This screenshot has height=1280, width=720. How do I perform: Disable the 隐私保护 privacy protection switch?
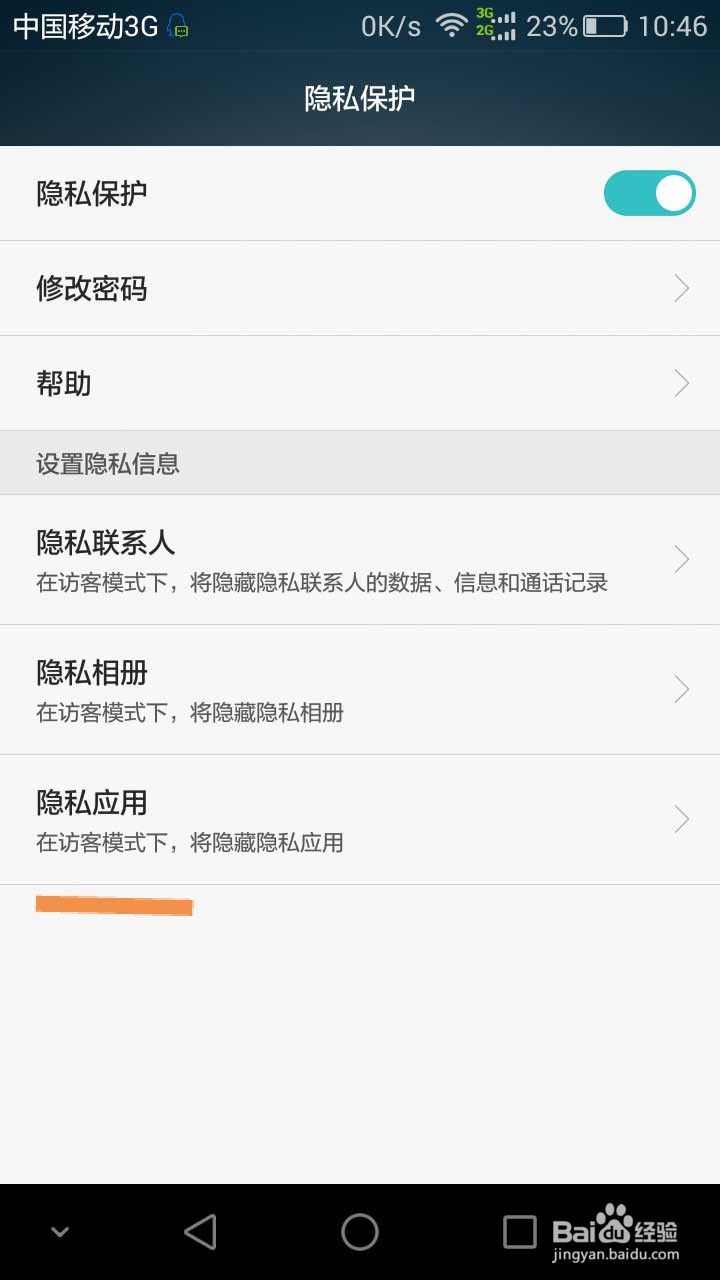pyautogui.click(x=650, y=192)
